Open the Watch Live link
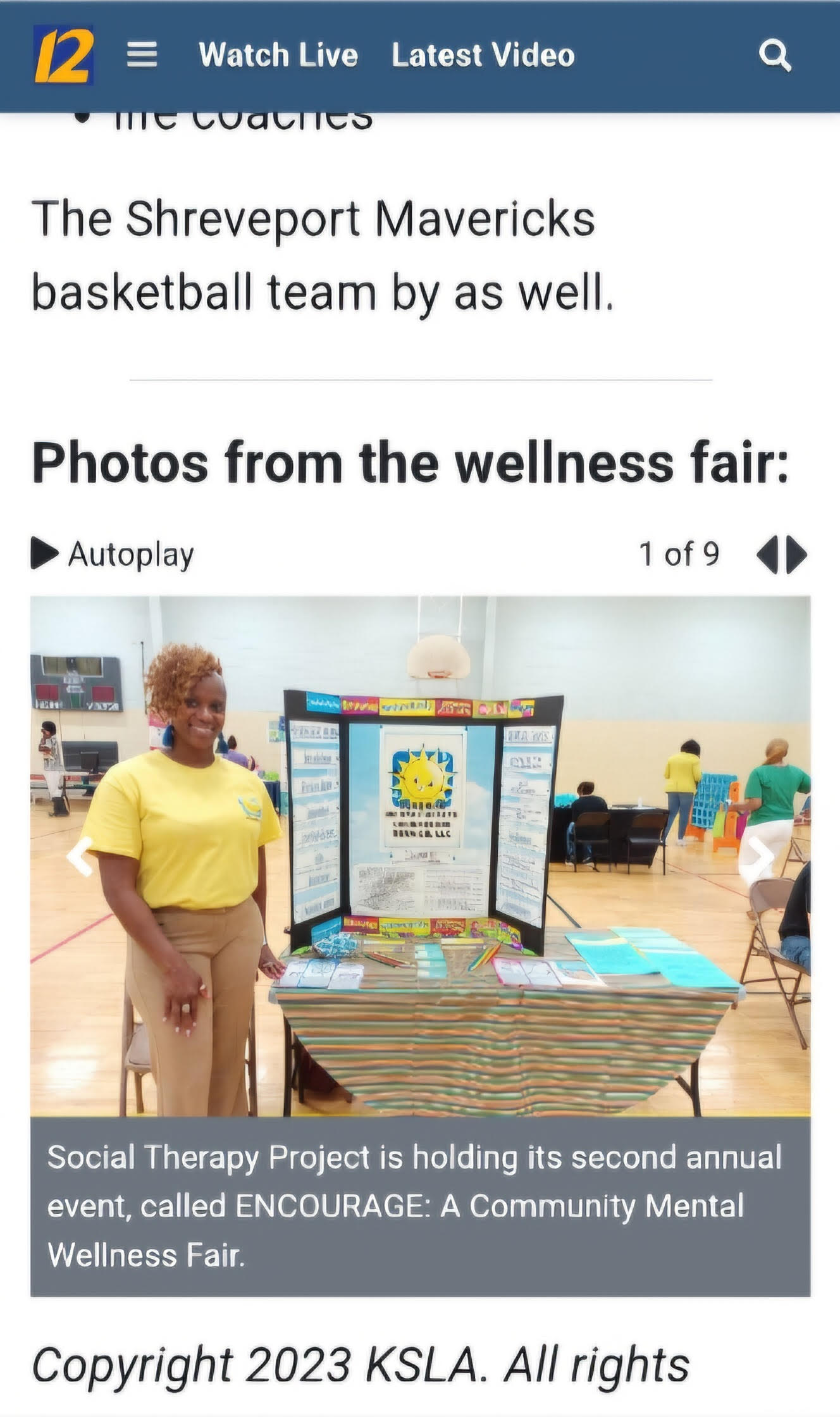 [x=278, y=55]
